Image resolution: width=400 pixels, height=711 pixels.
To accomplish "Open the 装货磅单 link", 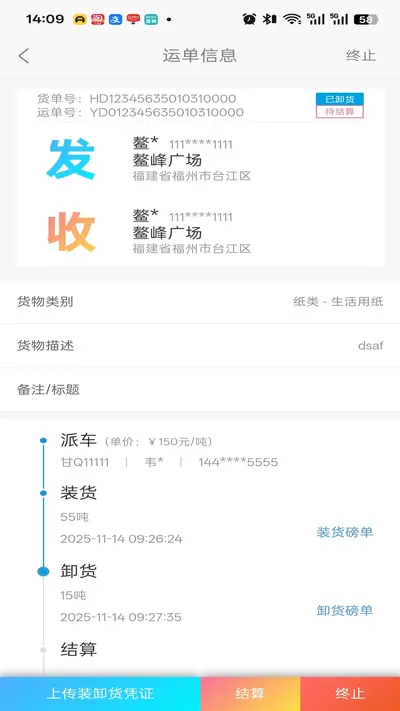I will tap(345, 532).
